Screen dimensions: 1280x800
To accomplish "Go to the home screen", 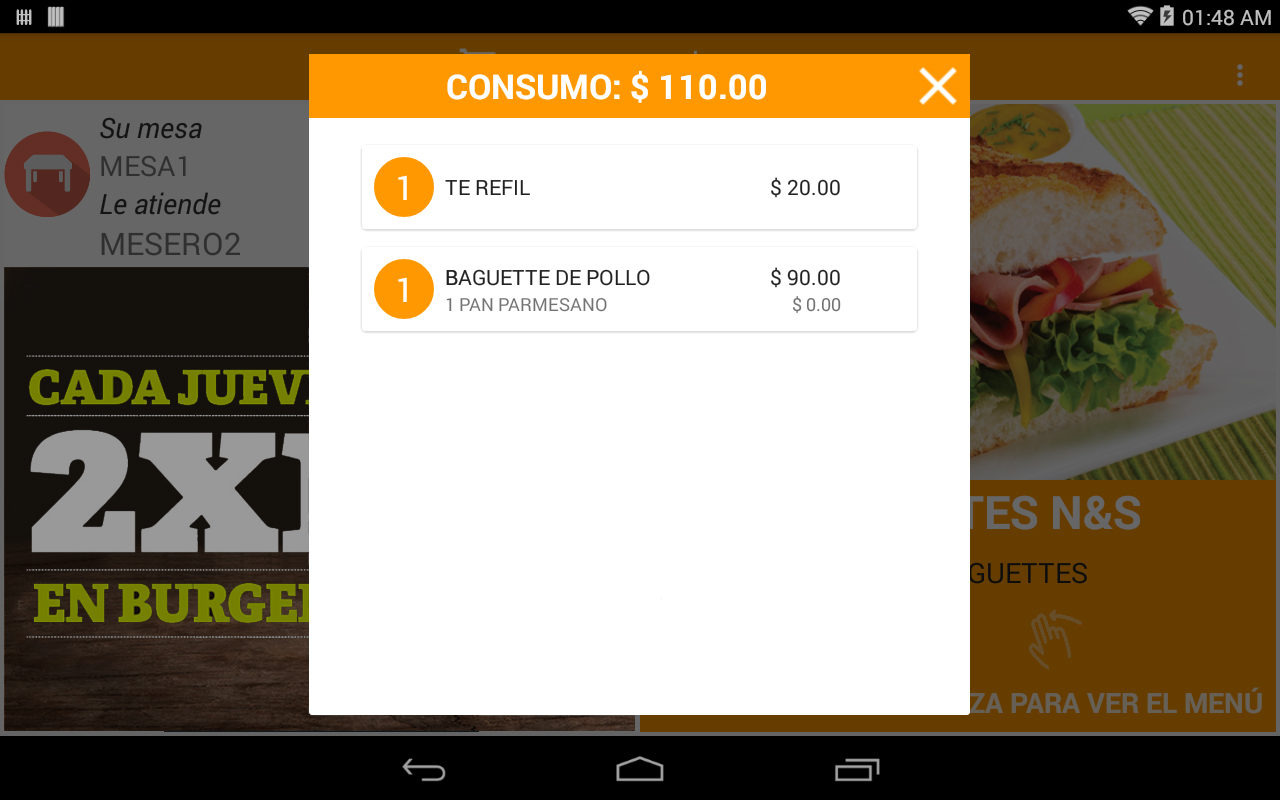I will 640,769.
